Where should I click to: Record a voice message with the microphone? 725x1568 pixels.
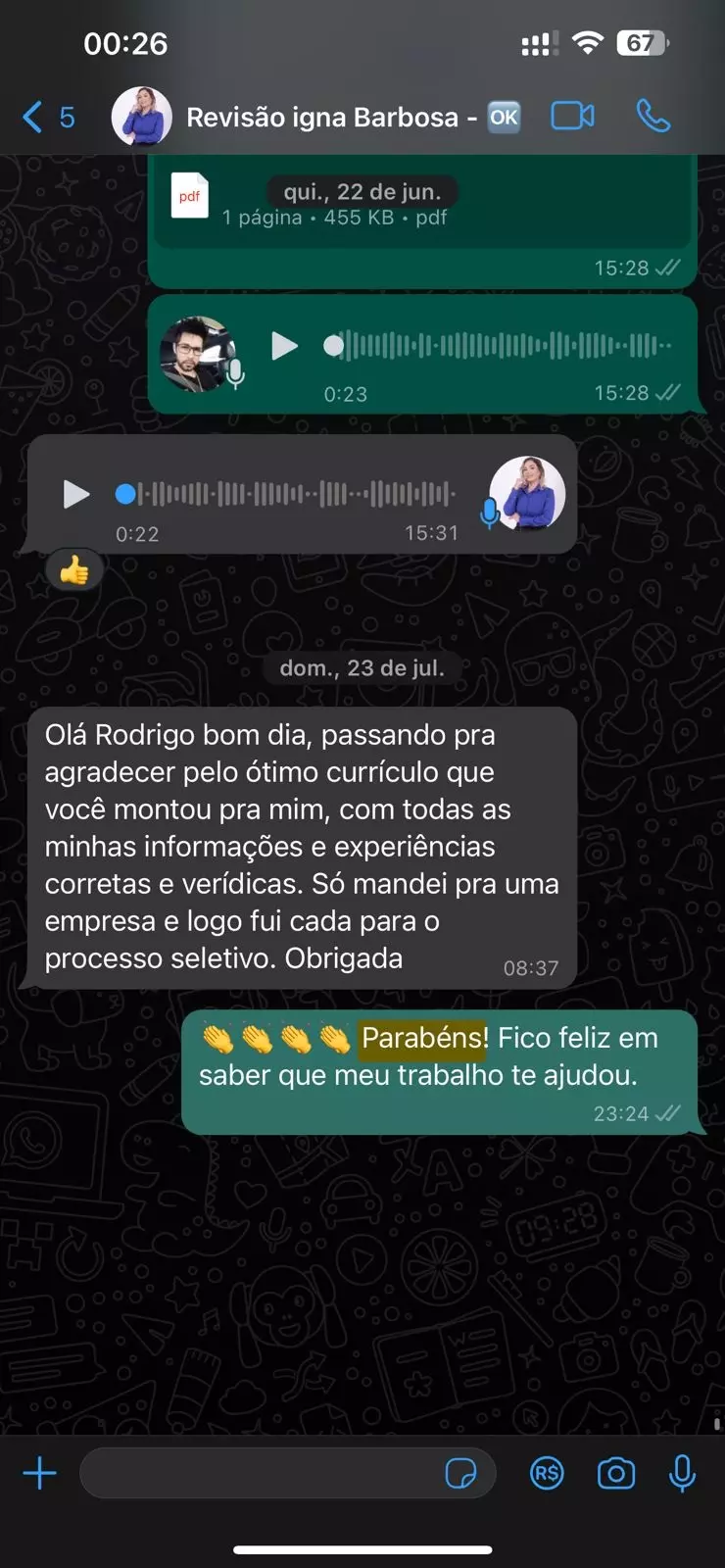pos(682,1473)
